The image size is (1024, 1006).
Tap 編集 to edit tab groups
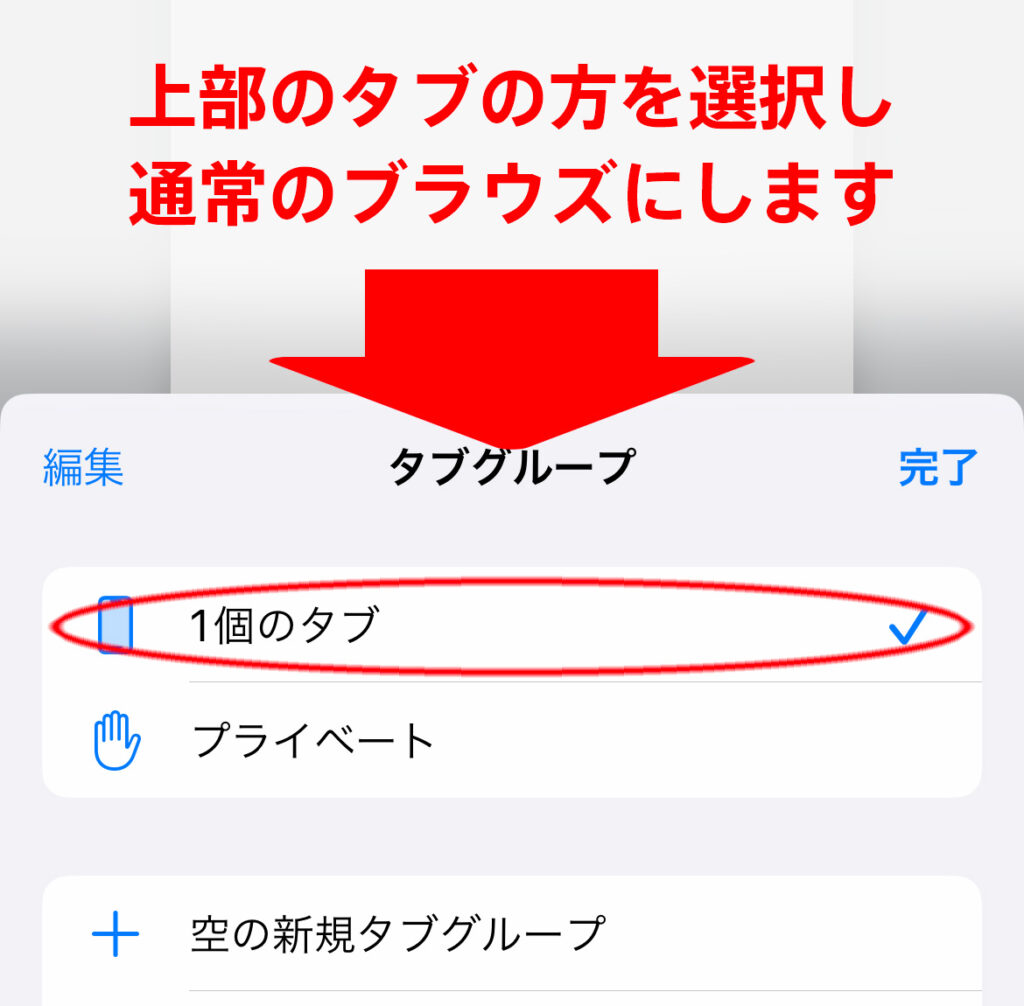pos(83,467)
